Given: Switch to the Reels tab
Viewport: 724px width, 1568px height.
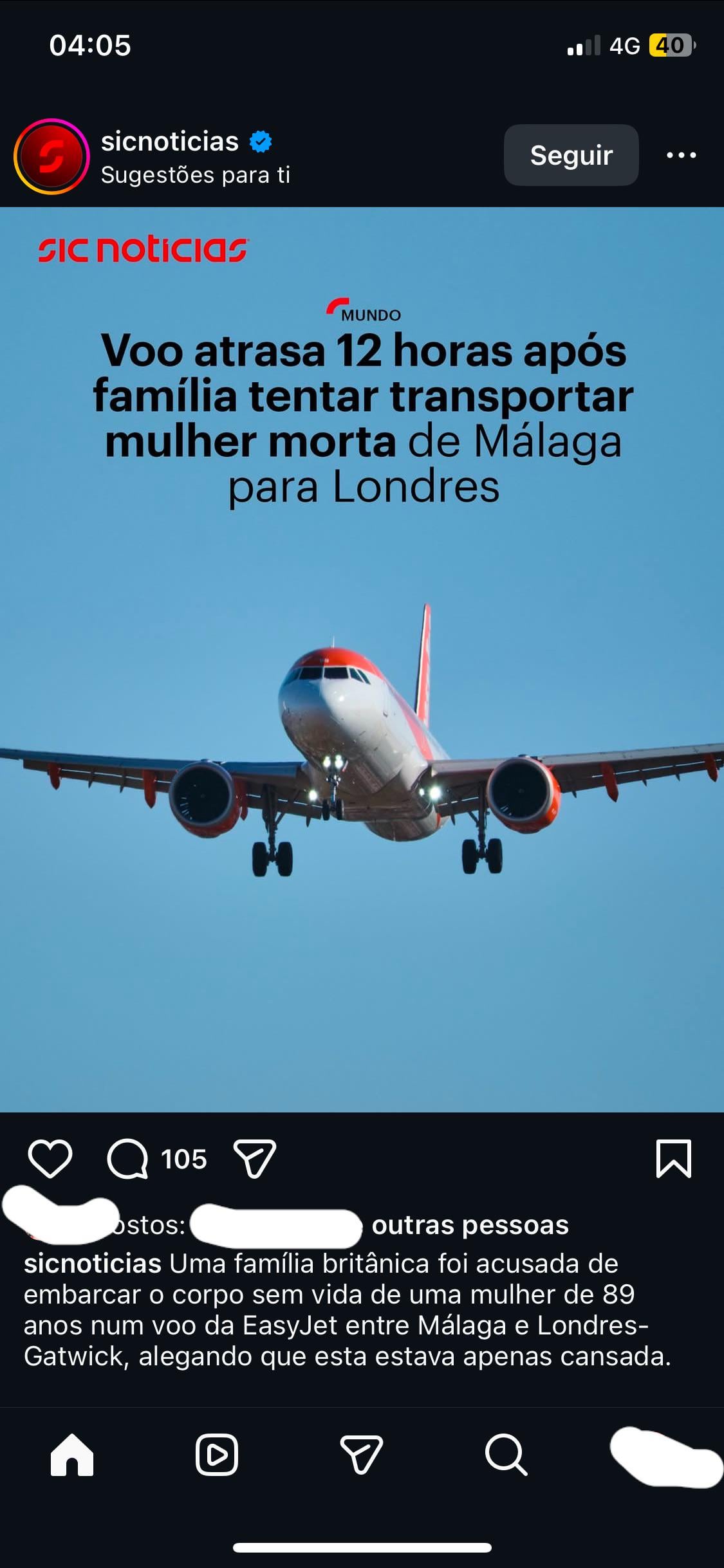Looking at the screenshot, I should click(217, 1454).
